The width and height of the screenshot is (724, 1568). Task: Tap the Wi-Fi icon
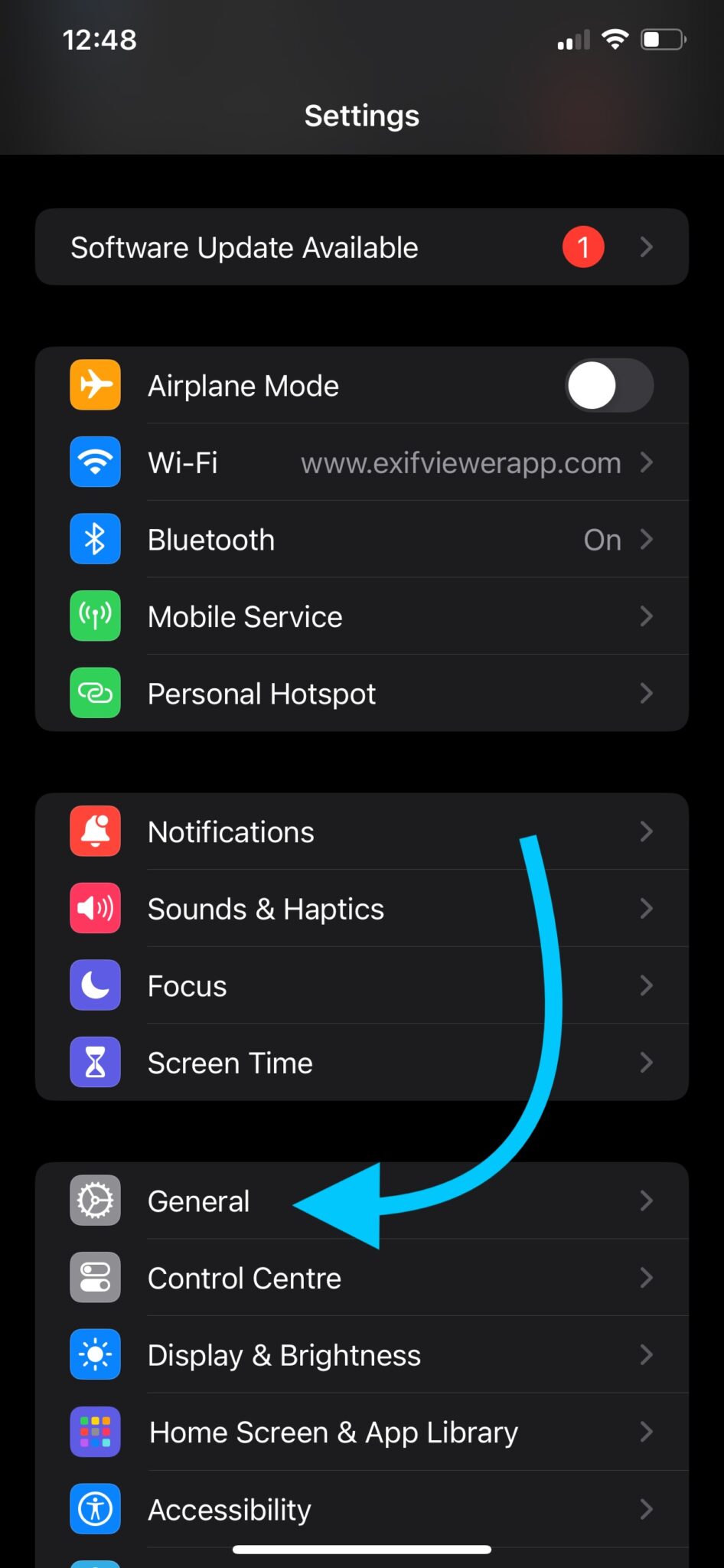coord(95,462)
